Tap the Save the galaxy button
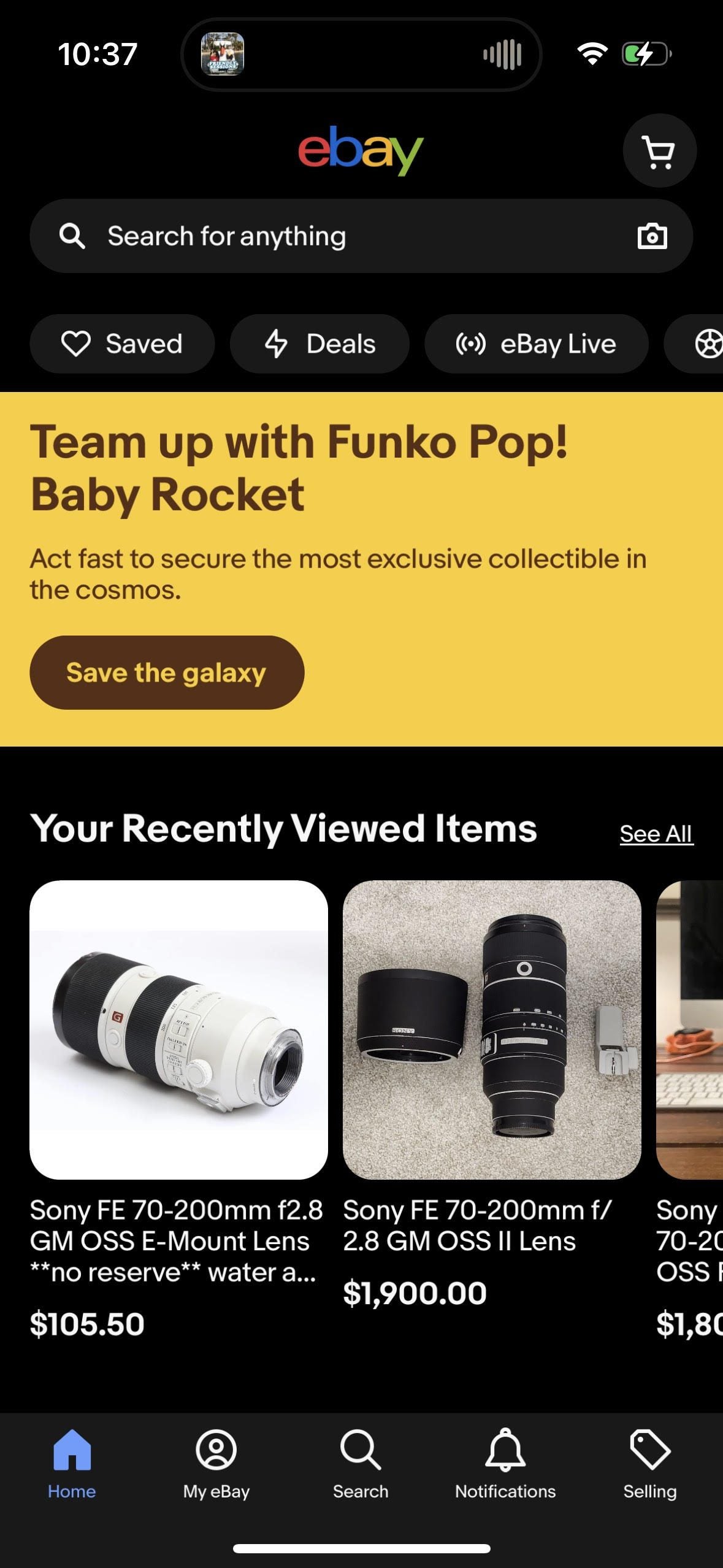Viewport: 723px width, 1568px height. [167, 672]
